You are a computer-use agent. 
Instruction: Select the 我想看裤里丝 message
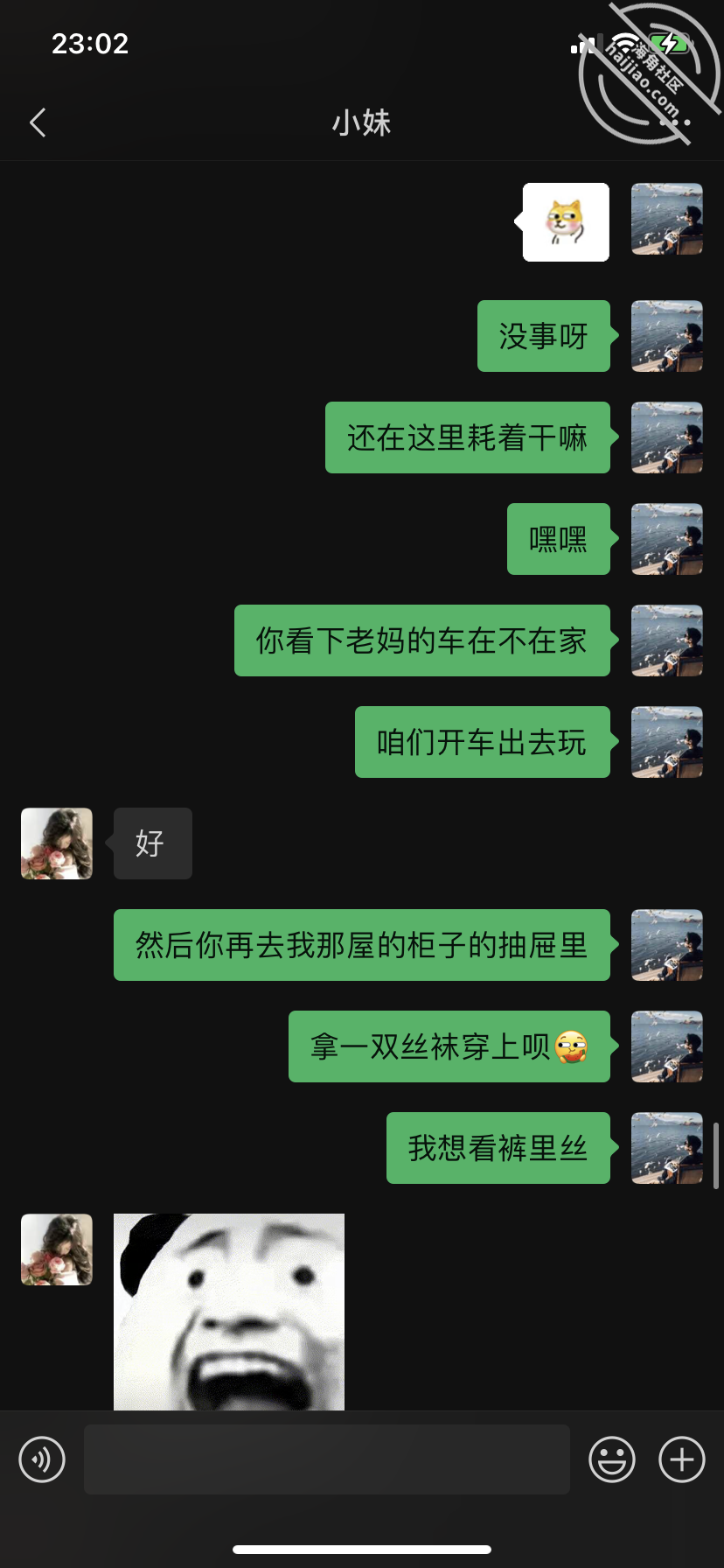tap(498, 1148)
